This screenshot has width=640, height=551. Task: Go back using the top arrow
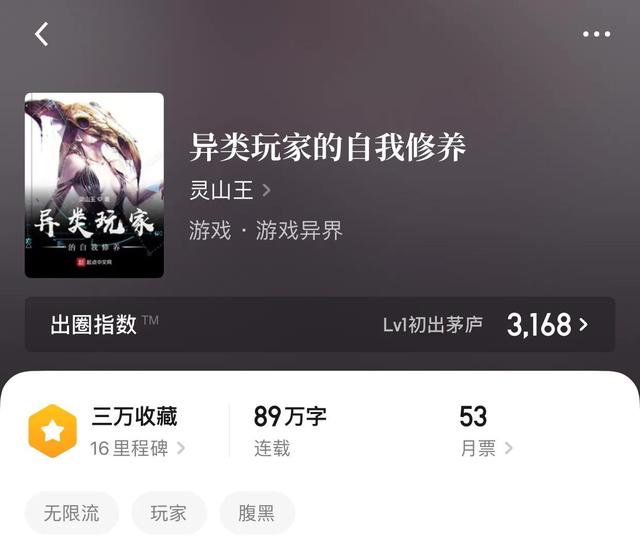tap(42, 34)
